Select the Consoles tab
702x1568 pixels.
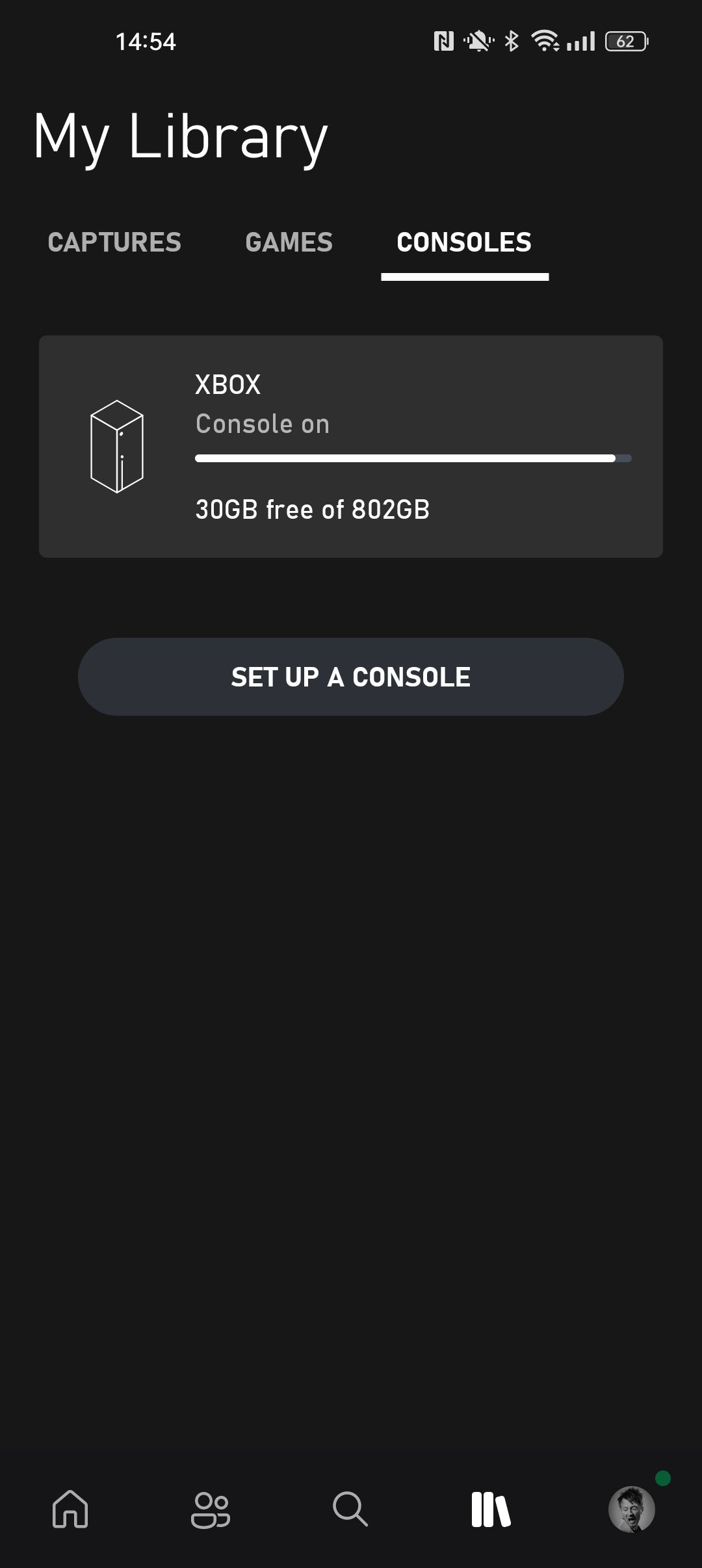pos(464,242)
